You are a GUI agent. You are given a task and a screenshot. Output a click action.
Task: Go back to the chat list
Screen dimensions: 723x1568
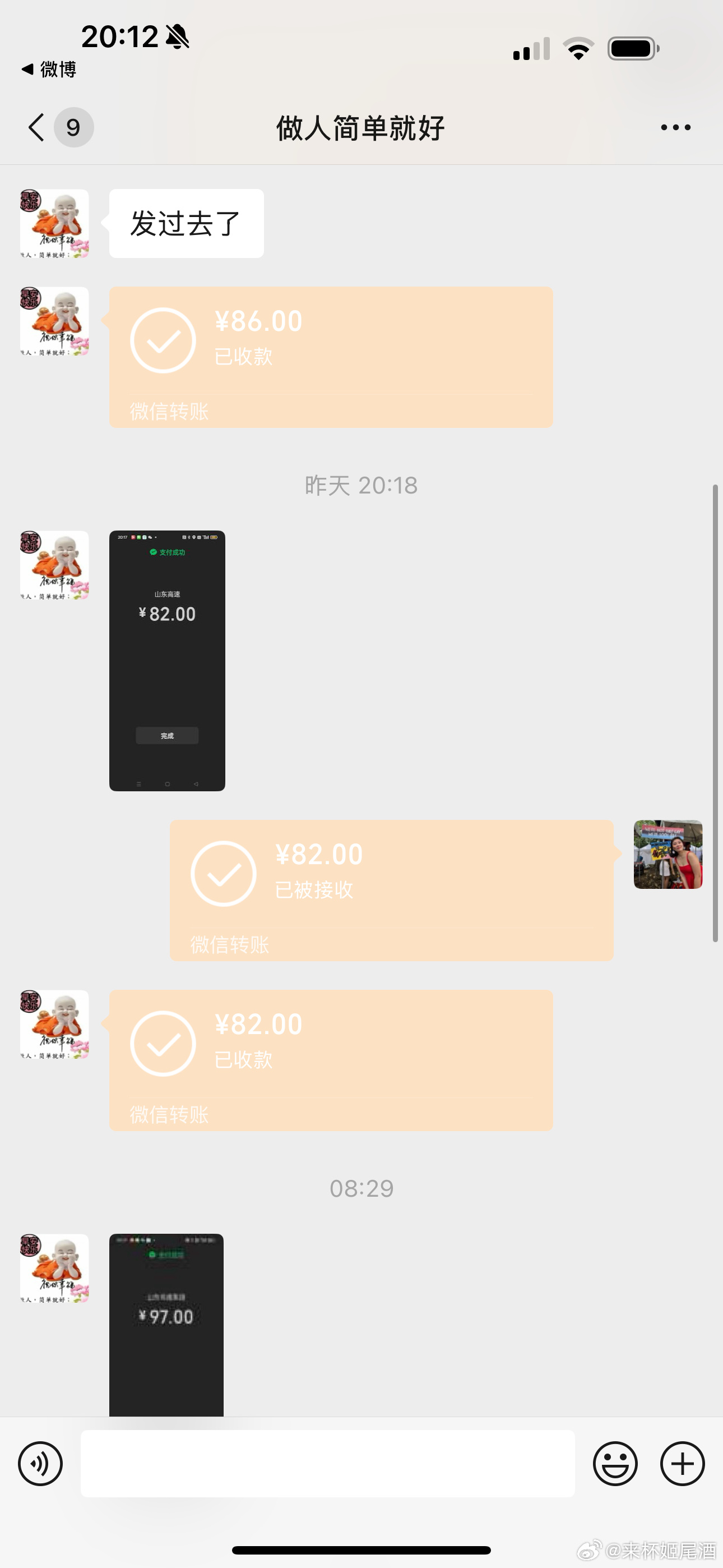click(x=38, y=127)
